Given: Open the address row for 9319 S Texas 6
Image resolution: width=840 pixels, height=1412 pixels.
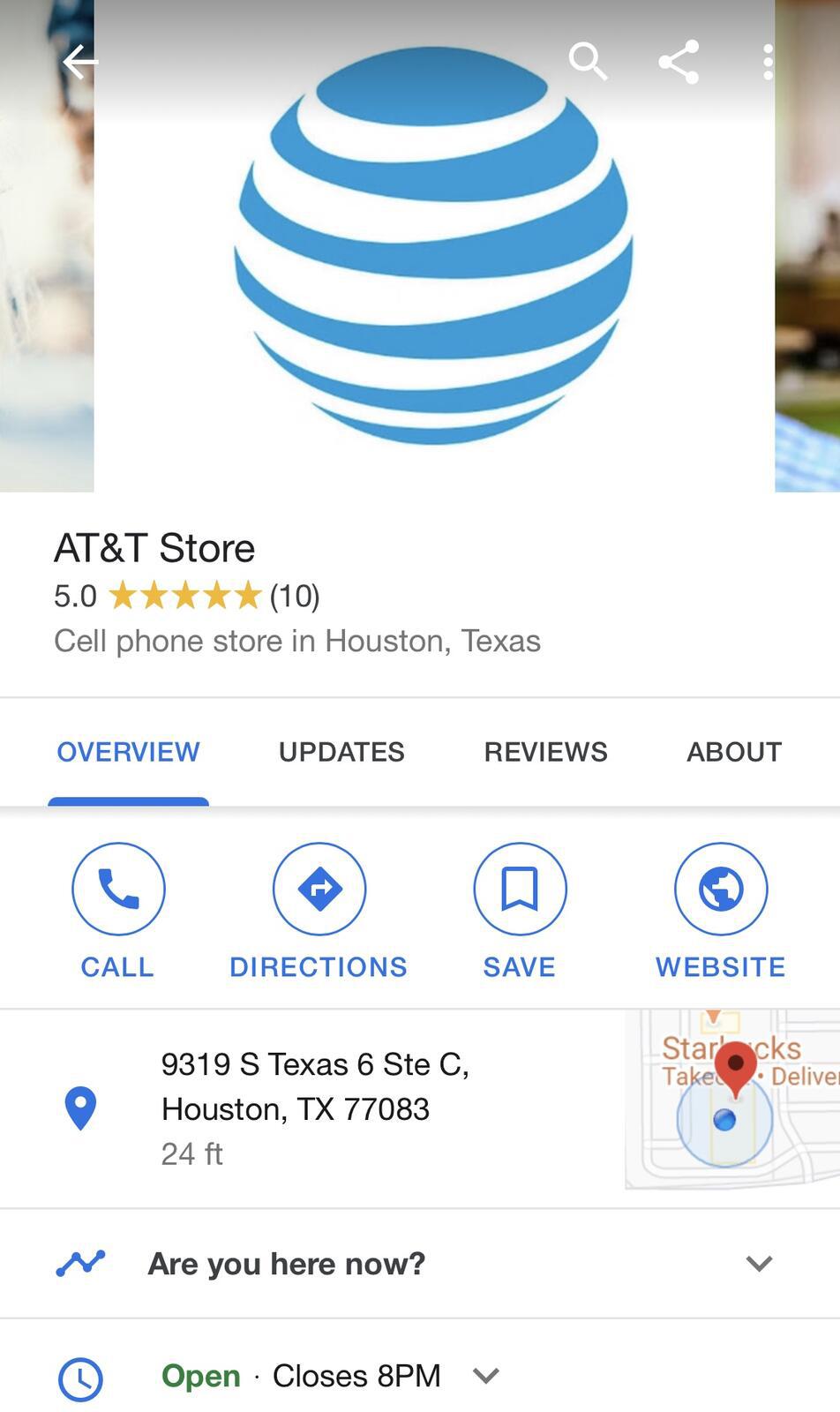Looking at the screenshot, I should 314,1108.
